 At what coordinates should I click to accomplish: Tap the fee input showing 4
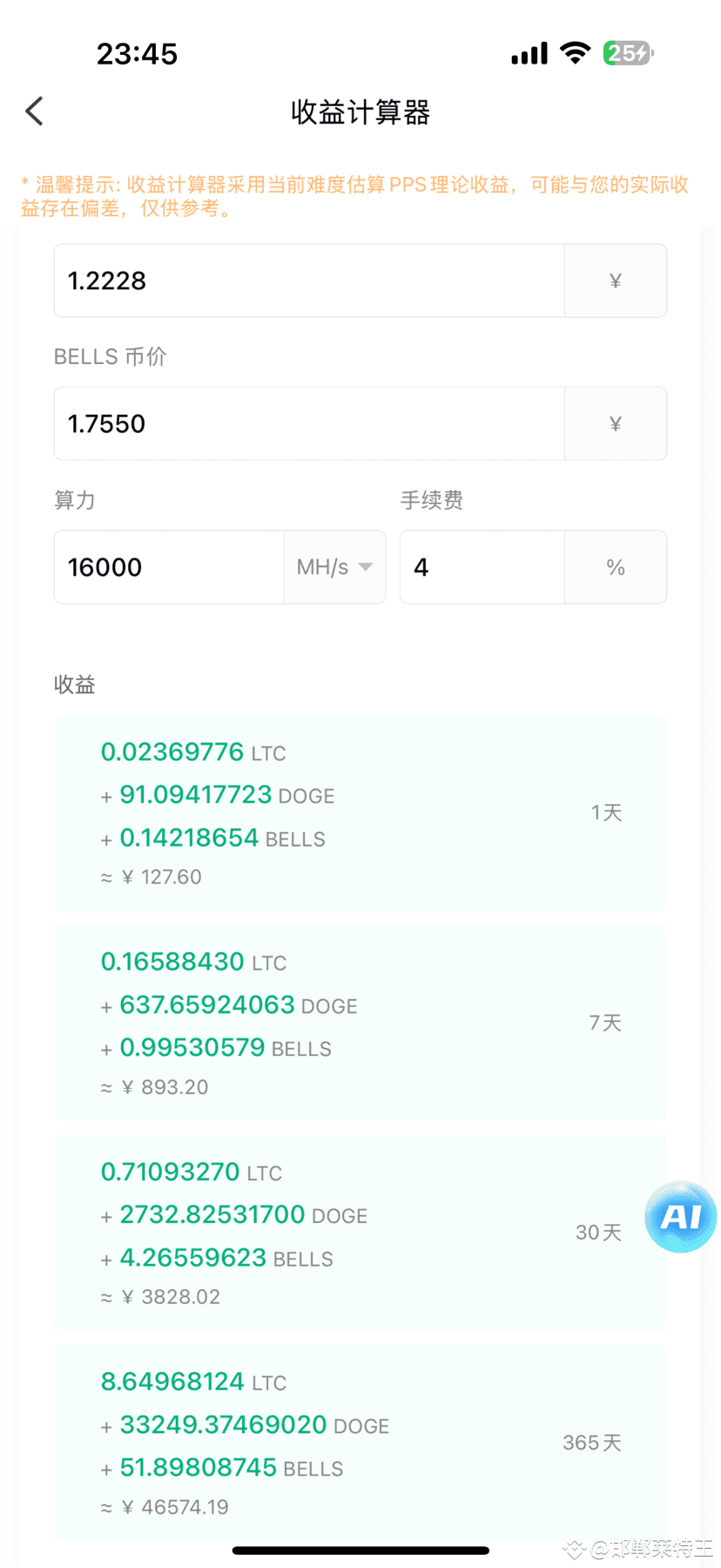(482, 567)
